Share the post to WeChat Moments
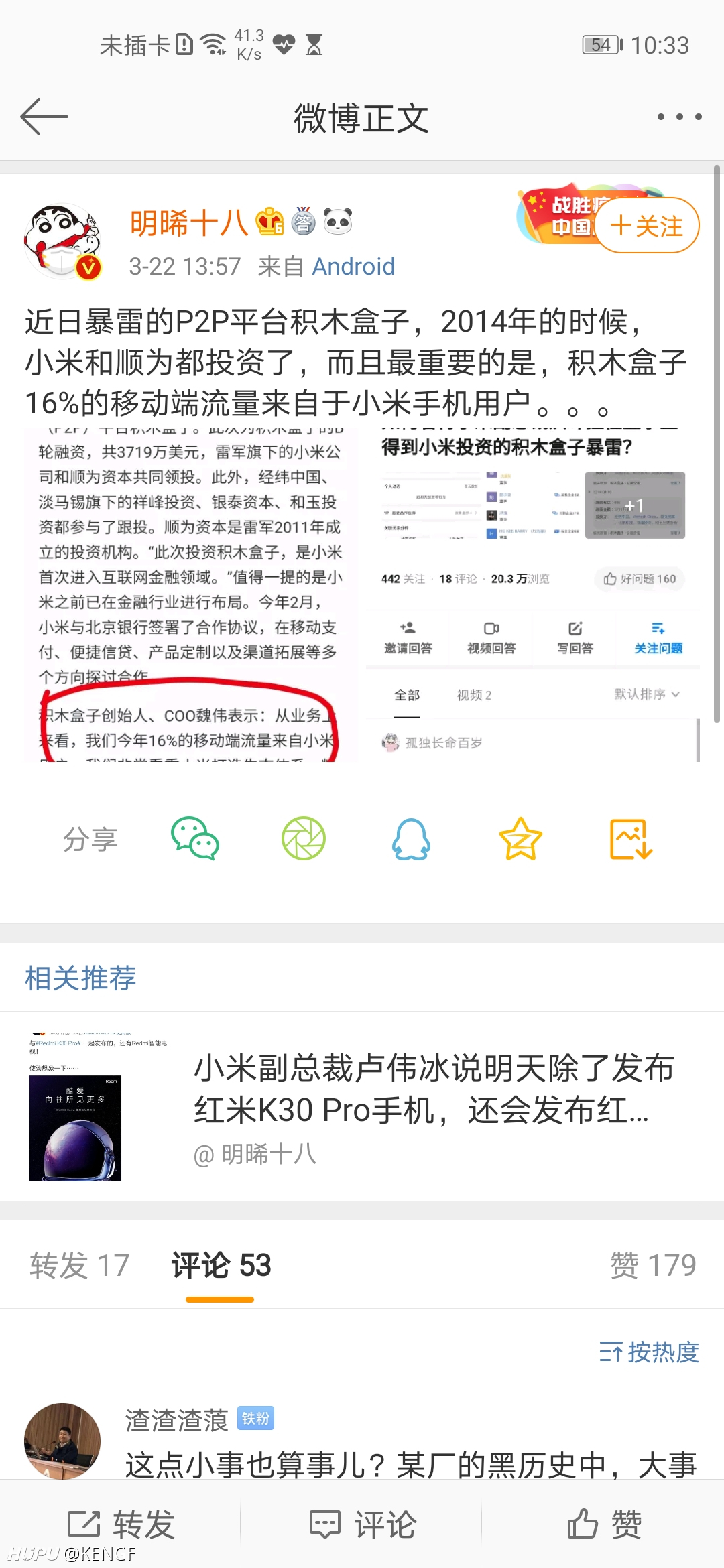The width and height of the screenshot is (724, 1568). [304, 838]
